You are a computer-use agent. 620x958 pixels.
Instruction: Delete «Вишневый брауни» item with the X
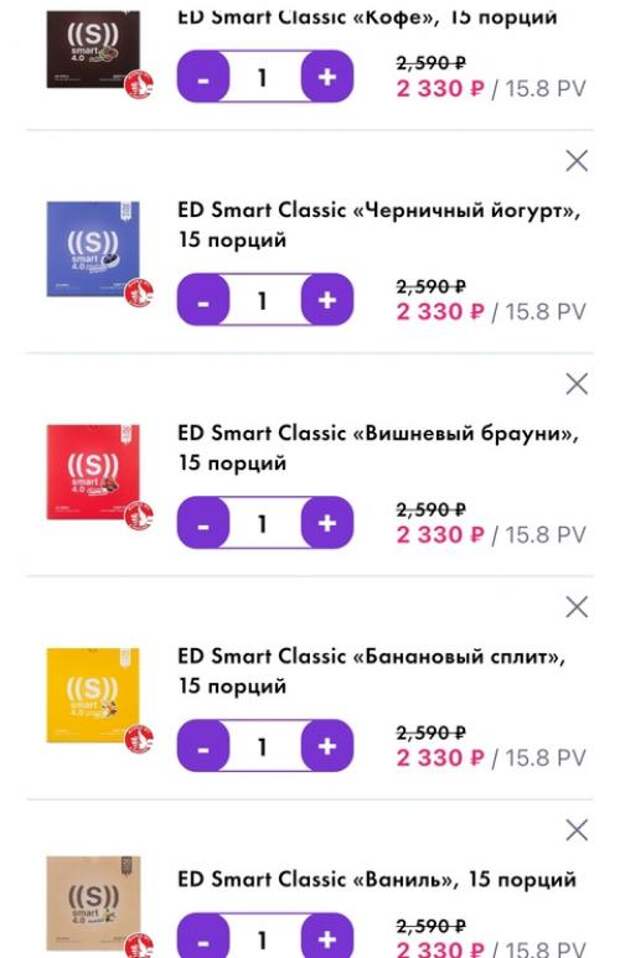577,383
